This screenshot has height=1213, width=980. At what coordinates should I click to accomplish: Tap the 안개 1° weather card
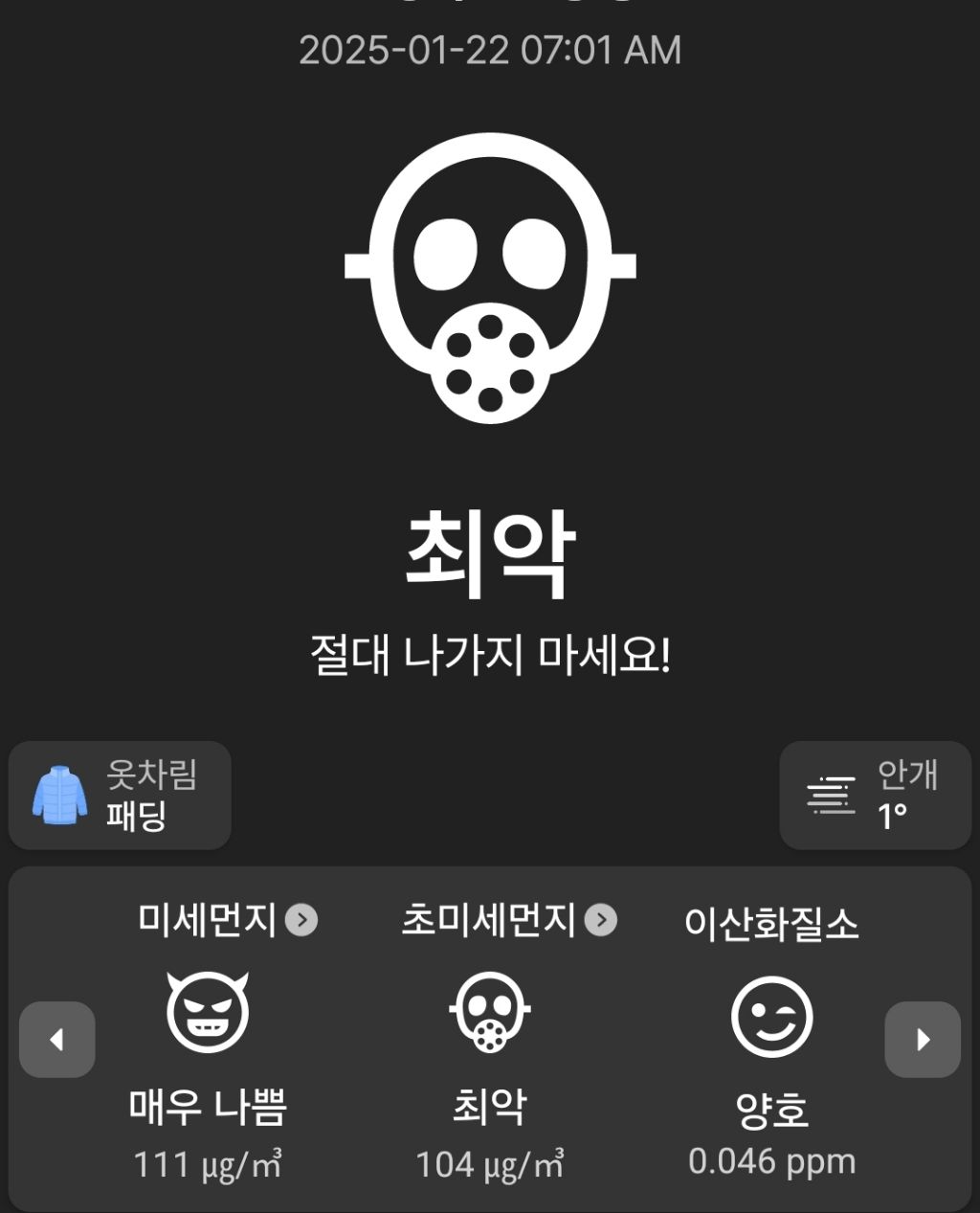click(876, 796)
